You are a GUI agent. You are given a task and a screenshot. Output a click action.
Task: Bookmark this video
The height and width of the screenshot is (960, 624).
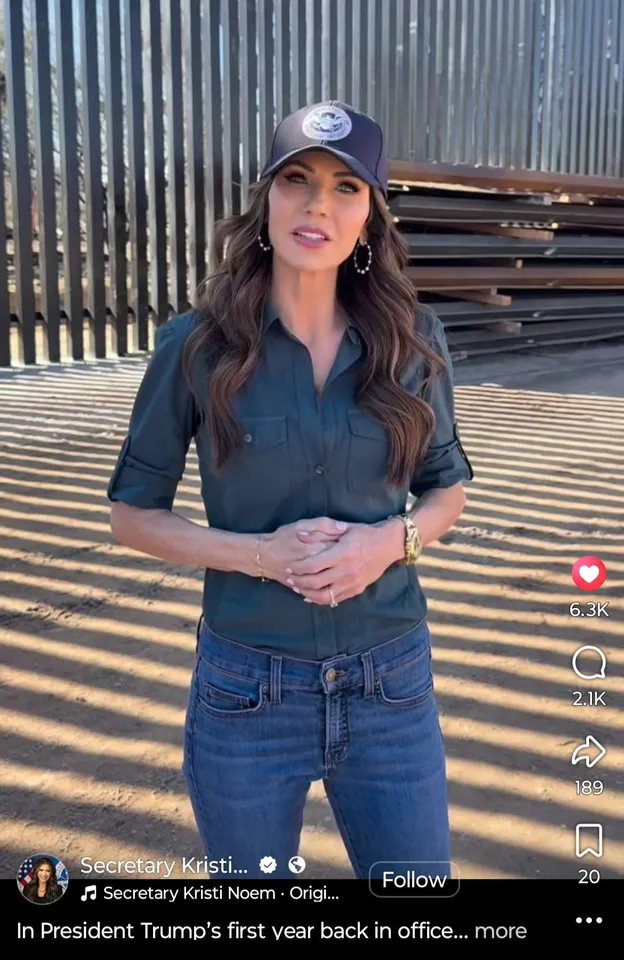[x=589, y=841]
